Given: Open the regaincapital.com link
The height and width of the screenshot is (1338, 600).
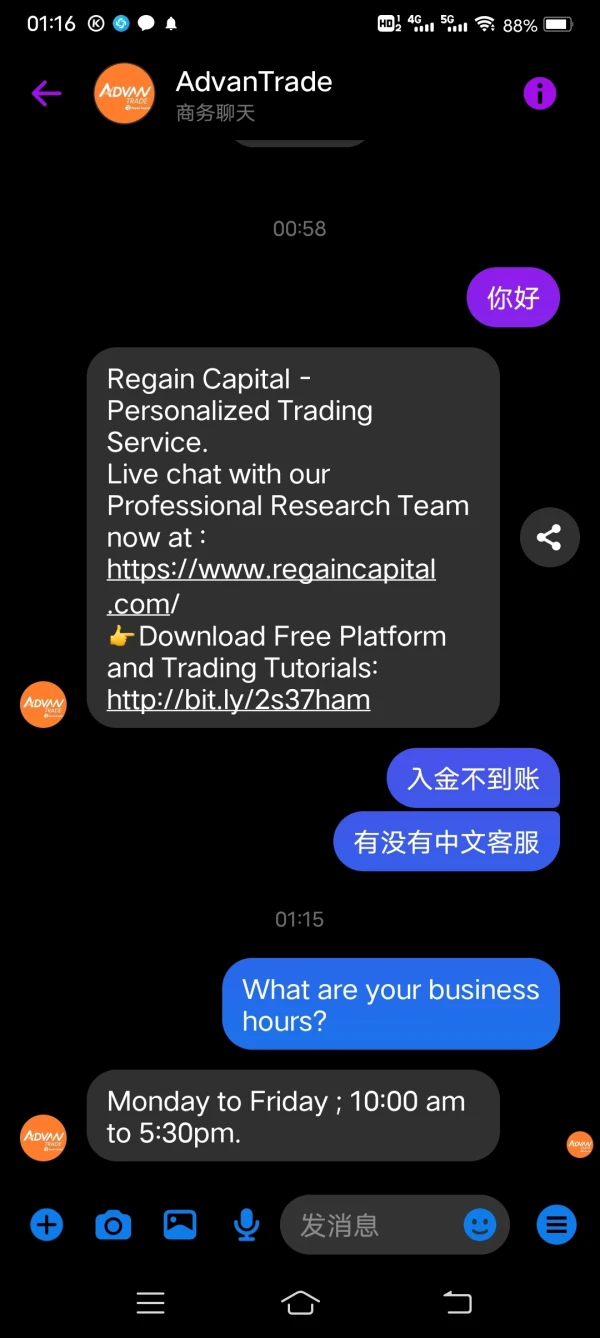Looking at the screenshot, I should 271,586.
